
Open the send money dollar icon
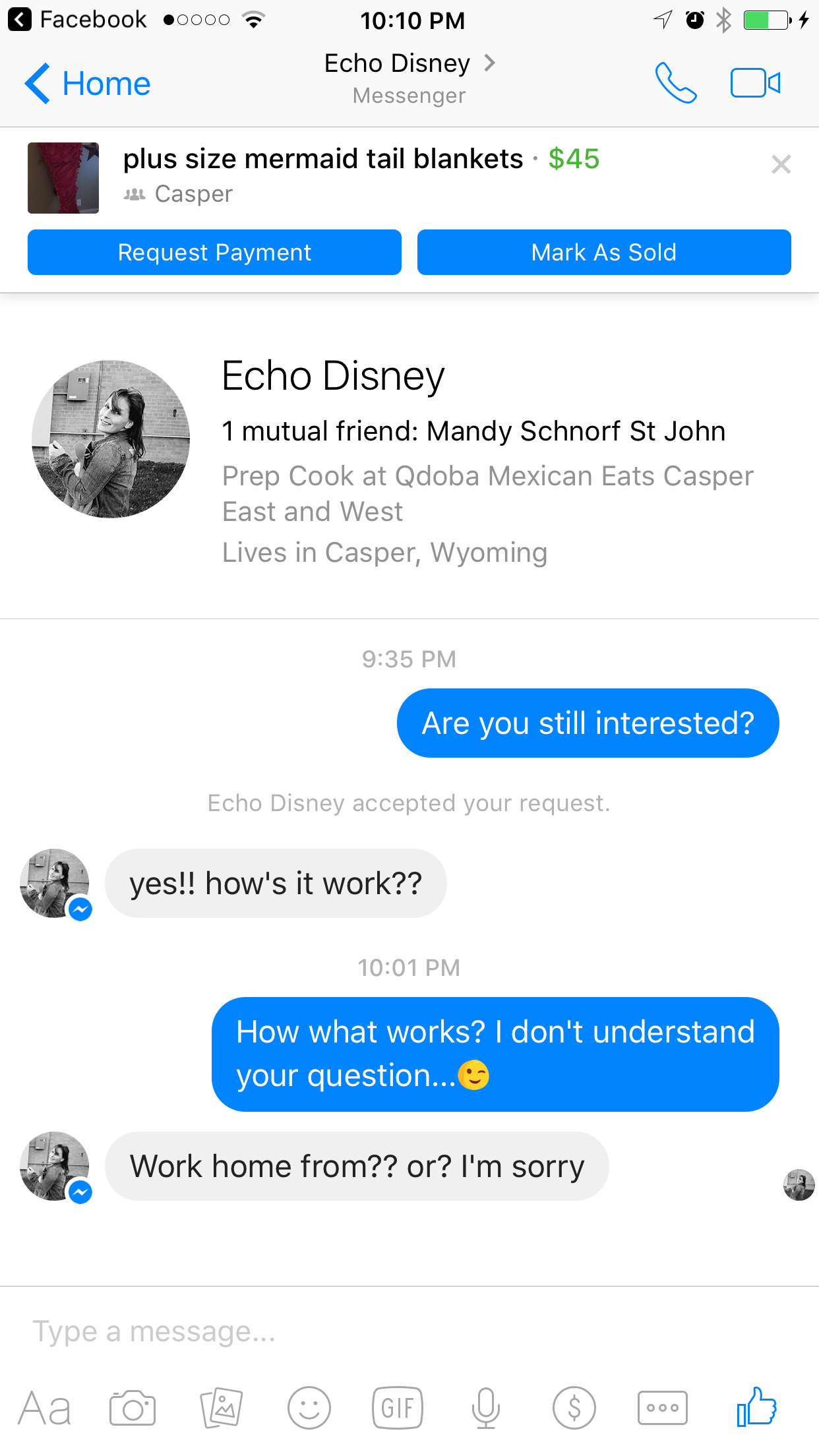574,1409
